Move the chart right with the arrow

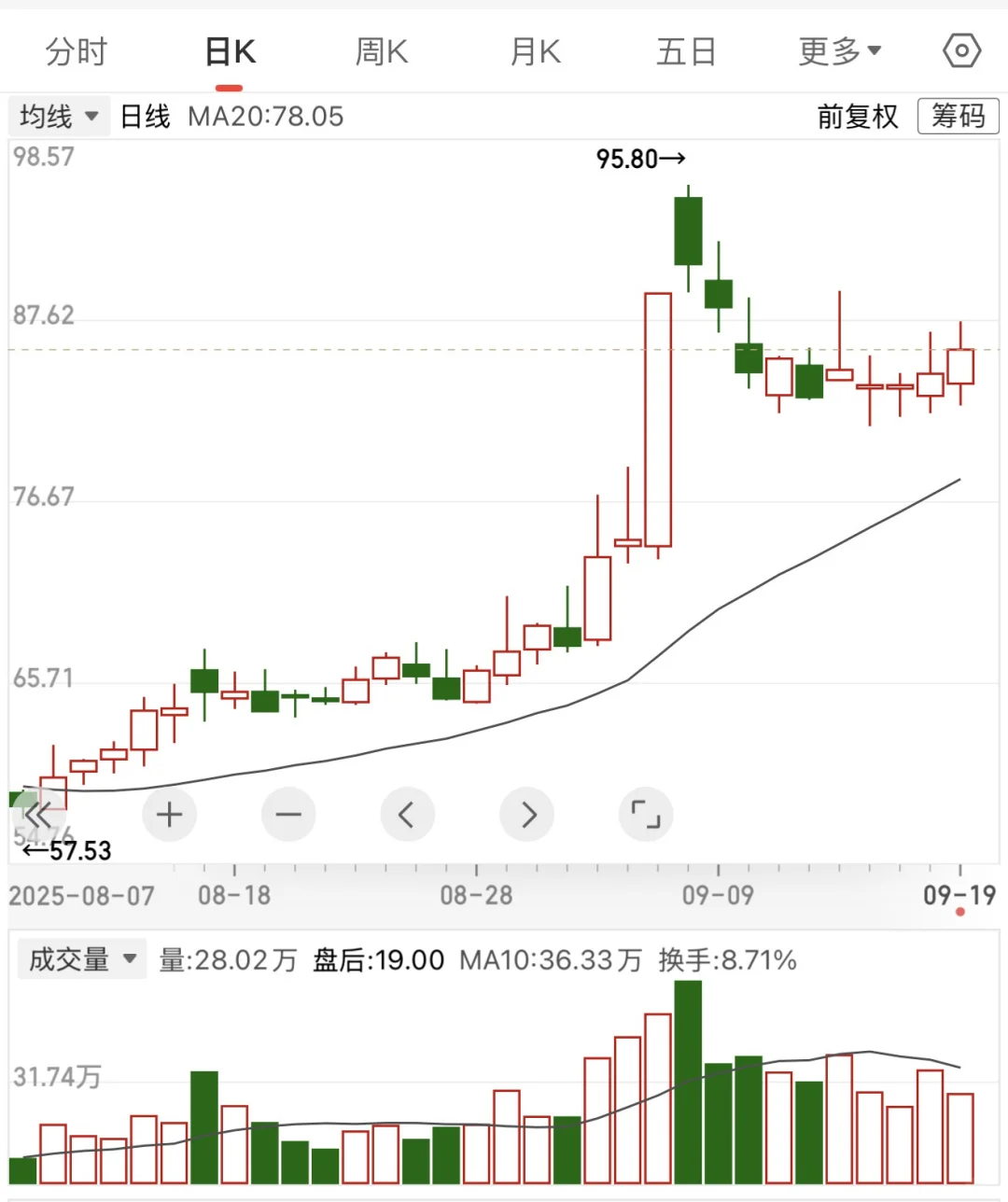[527, 815]
